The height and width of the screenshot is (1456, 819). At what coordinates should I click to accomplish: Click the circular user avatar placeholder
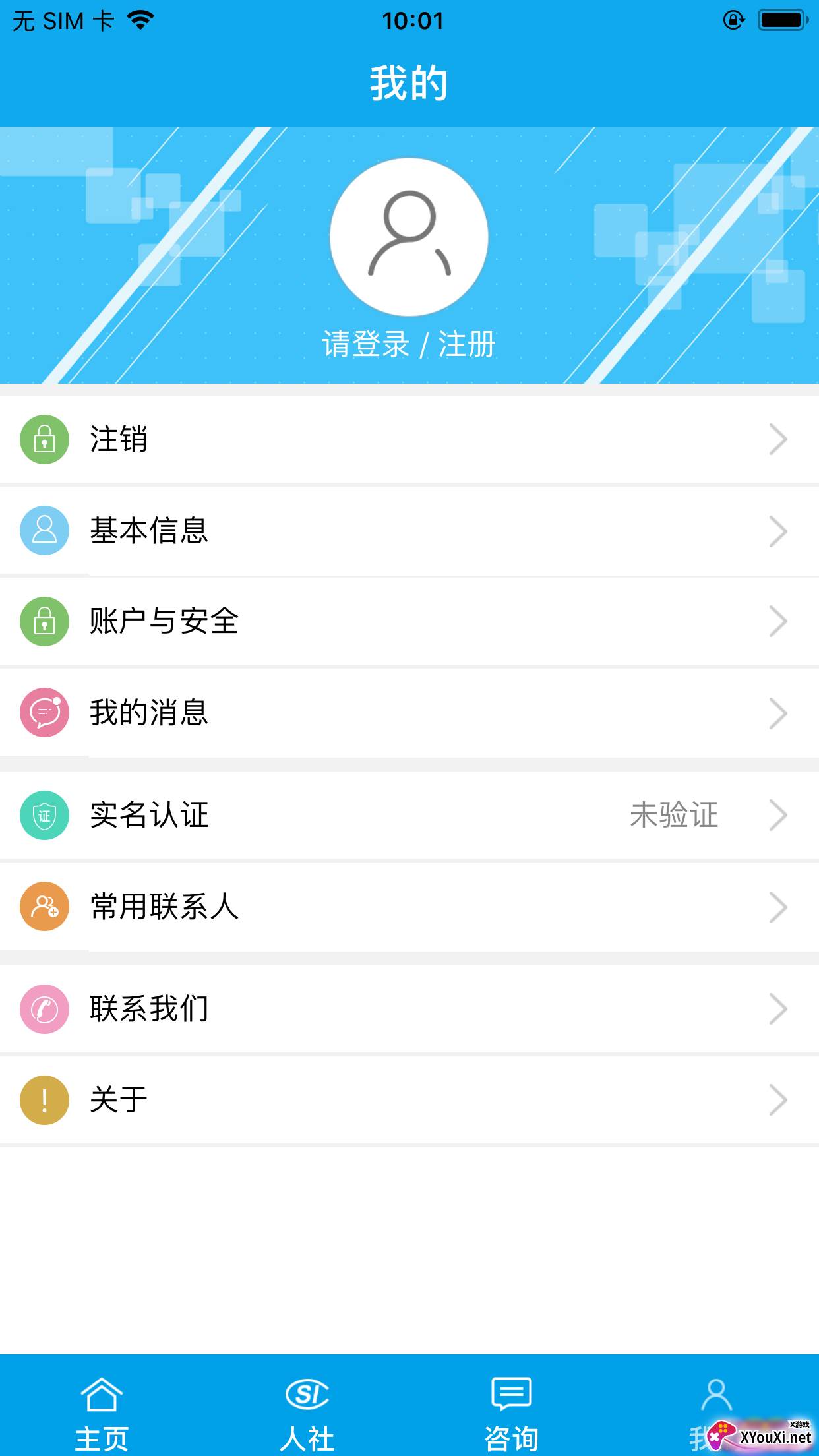click(x=409, y=237)
